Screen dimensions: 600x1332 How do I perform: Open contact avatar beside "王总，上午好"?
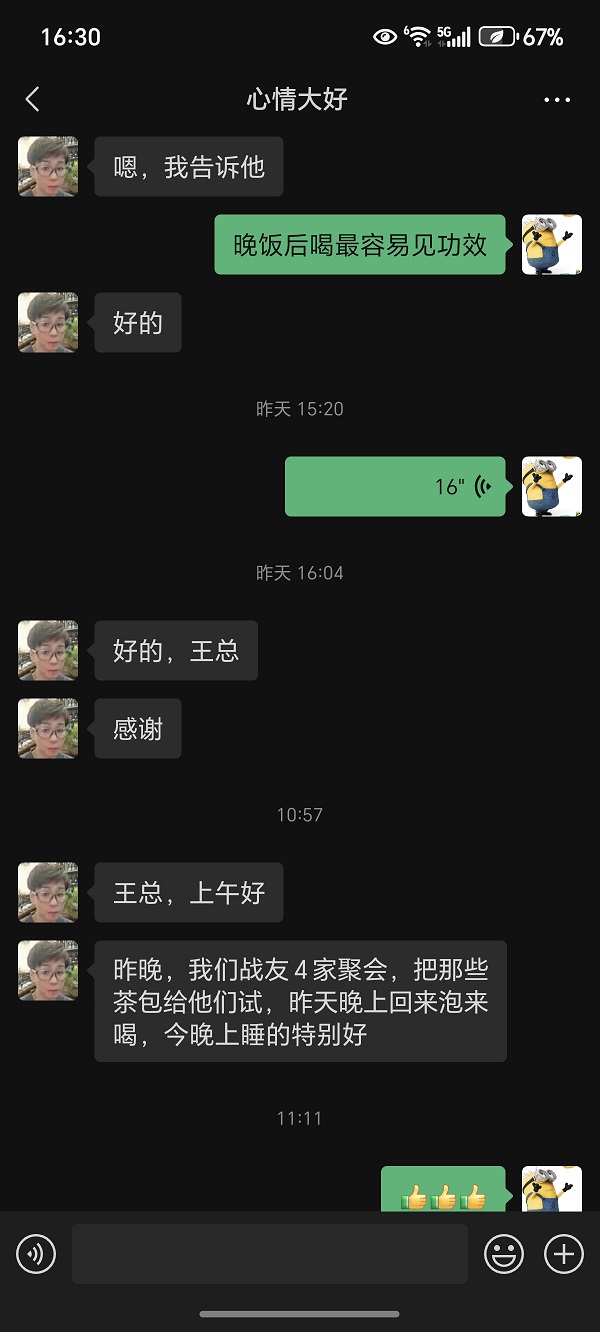(x=48, y=893)
